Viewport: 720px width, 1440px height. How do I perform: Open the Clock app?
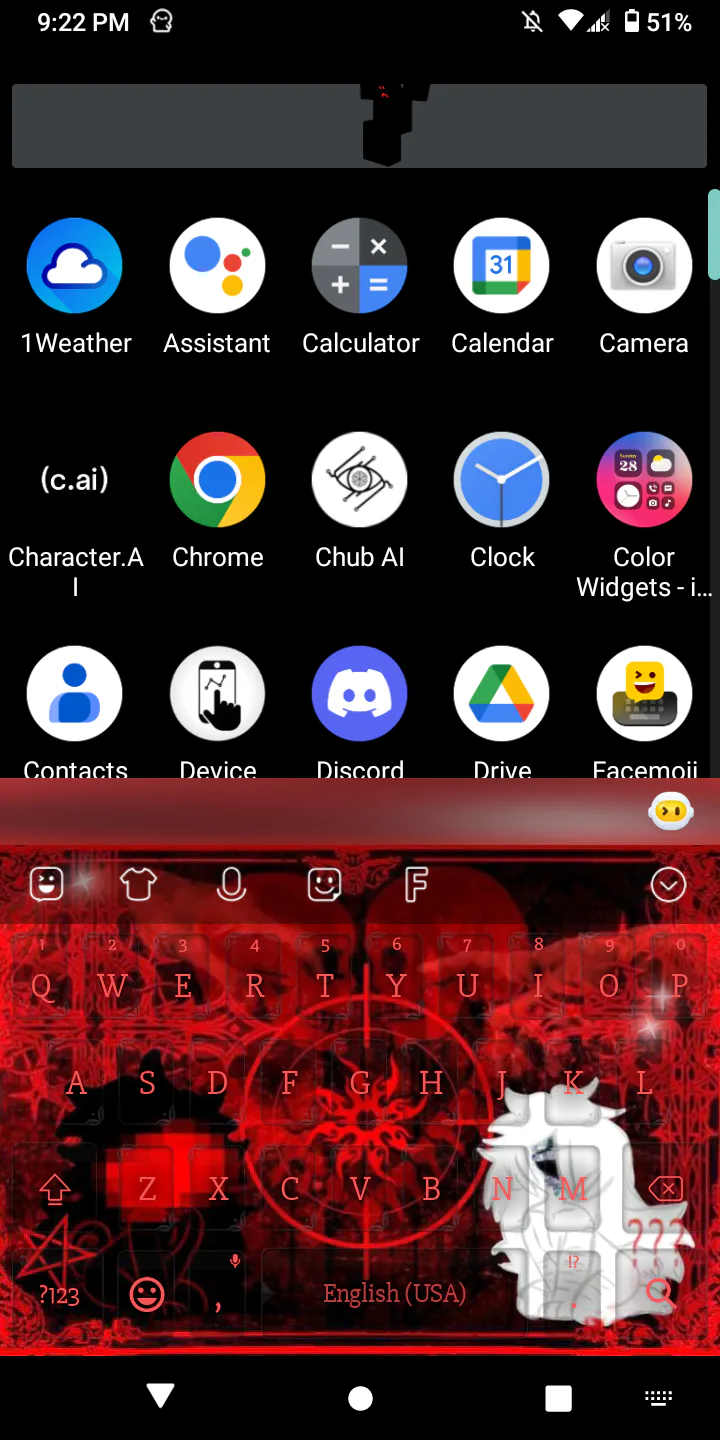502,480
